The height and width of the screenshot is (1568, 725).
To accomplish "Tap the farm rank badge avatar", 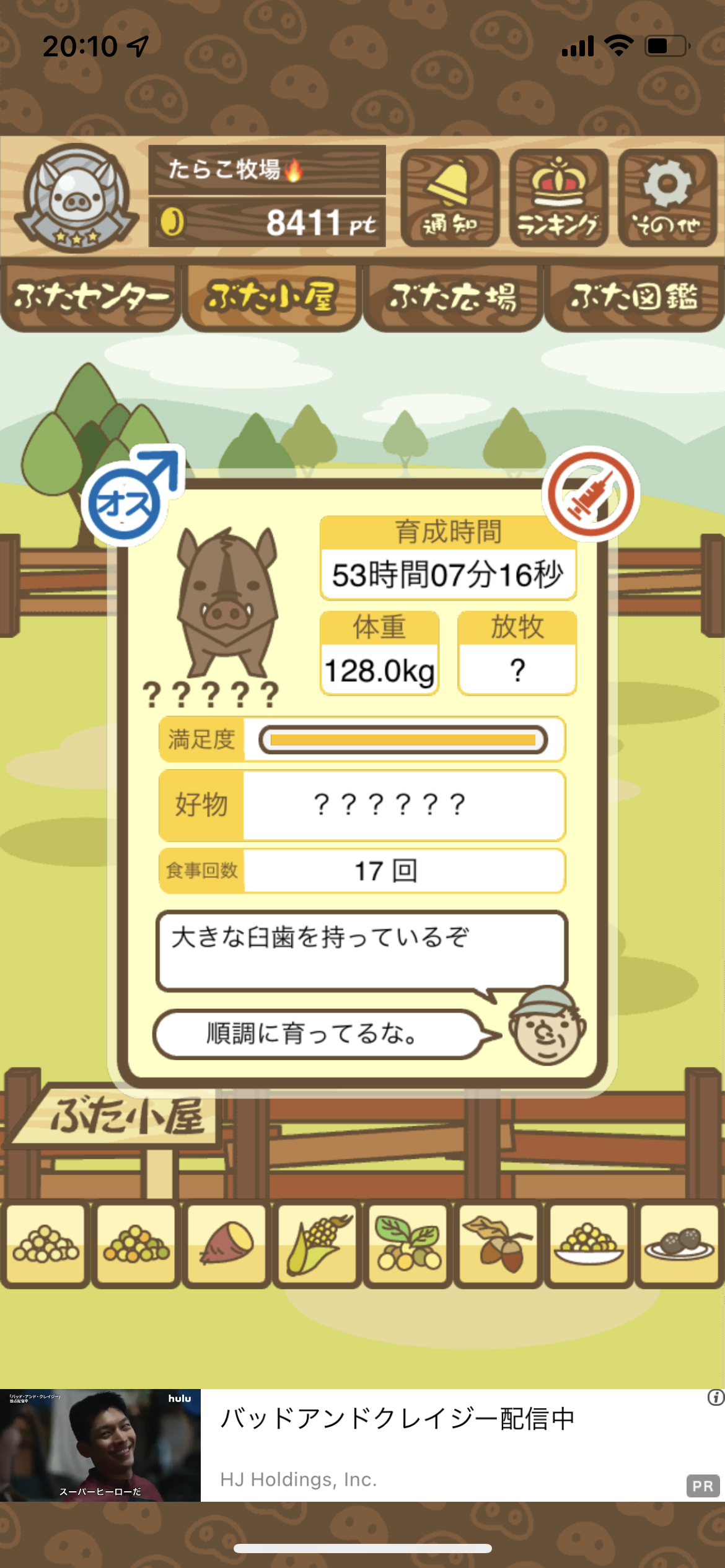I will click(77, 198).
